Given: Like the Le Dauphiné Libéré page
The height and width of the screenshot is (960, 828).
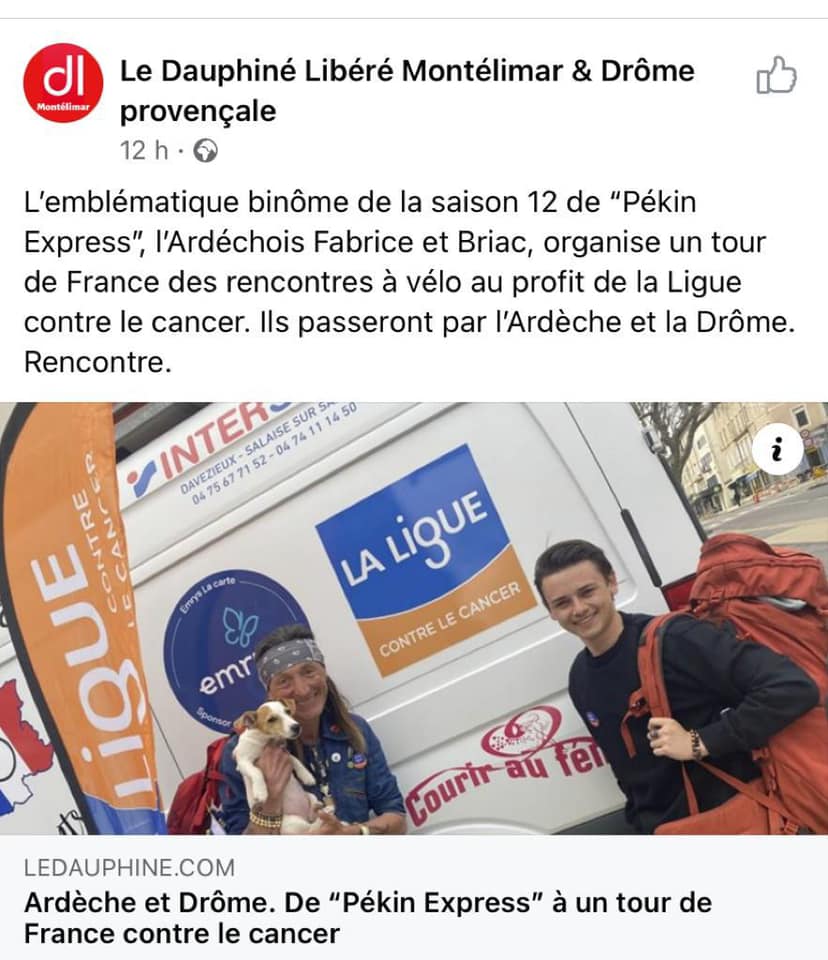Looking at the screenshot, I should click(776, 76).
